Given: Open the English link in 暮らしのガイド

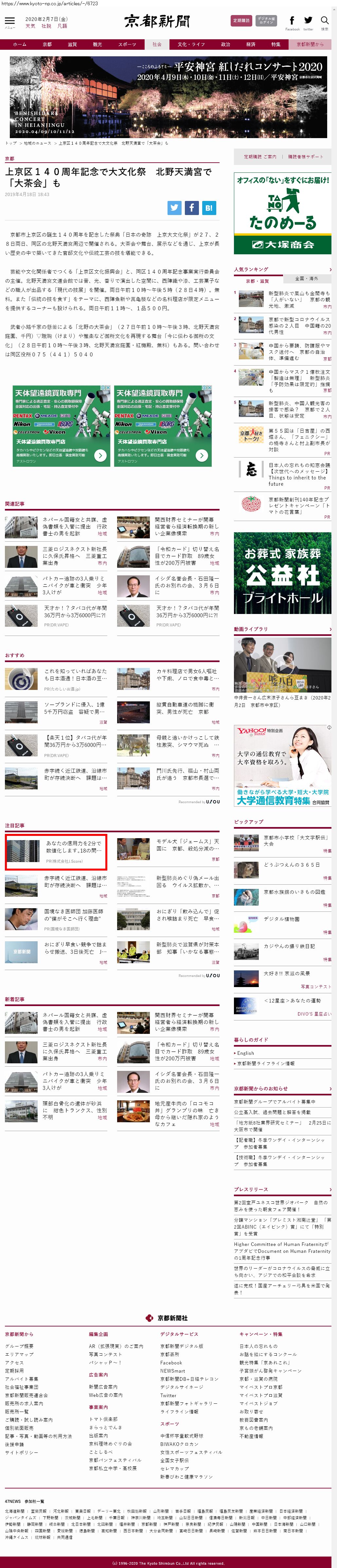Looking at the screenshot, I should 246,1053.
